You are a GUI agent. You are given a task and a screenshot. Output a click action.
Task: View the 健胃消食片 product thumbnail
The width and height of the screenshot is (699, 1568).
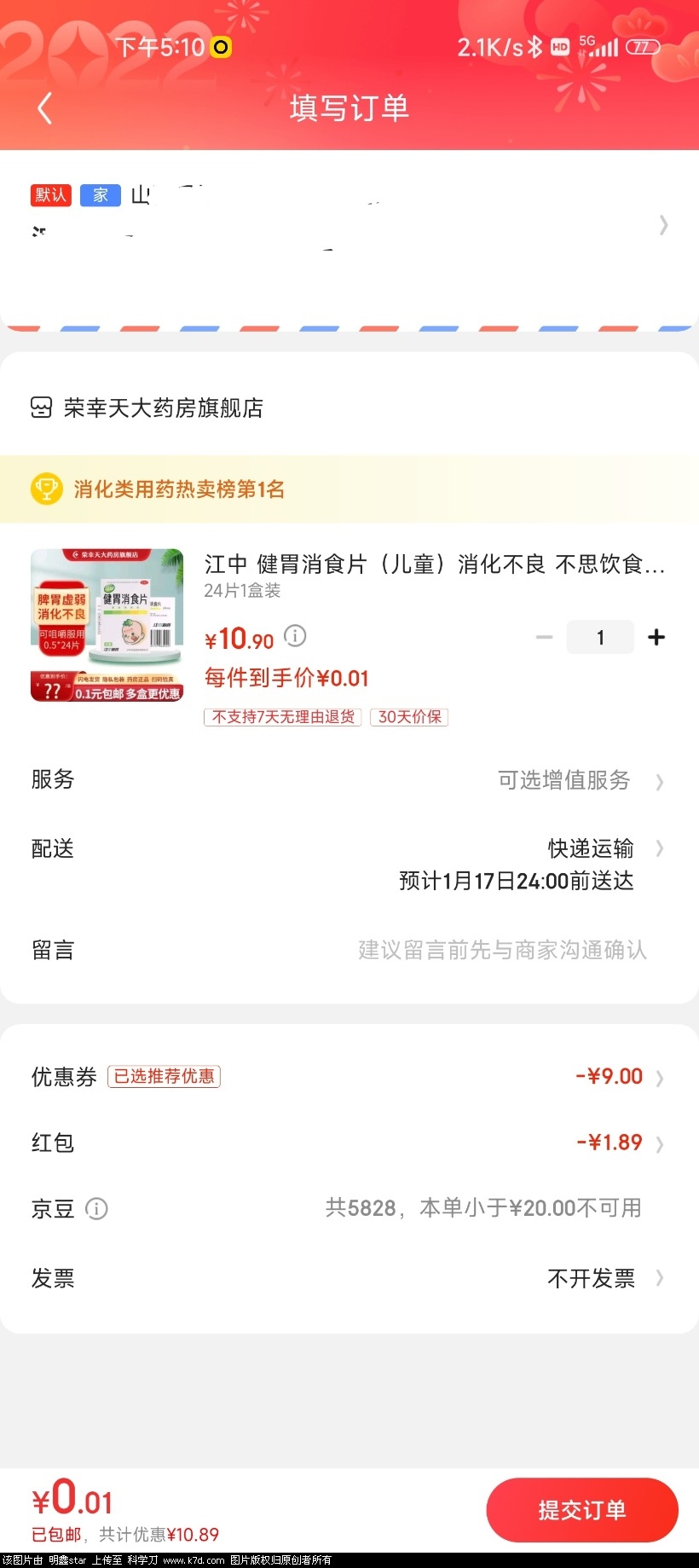coord(107,626)
